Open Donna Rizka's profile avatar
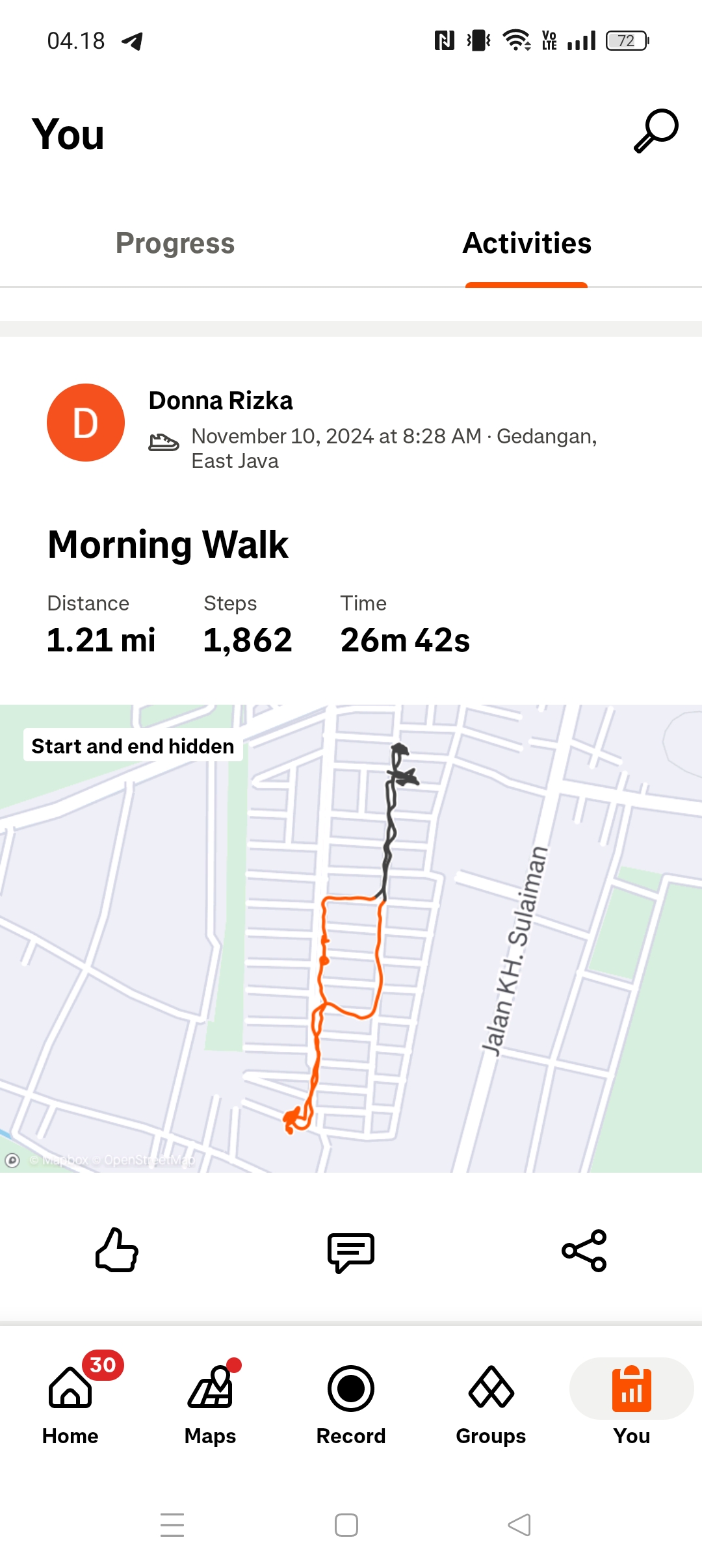The width and height of the screenshot is (702, 1568). point(86,423)
